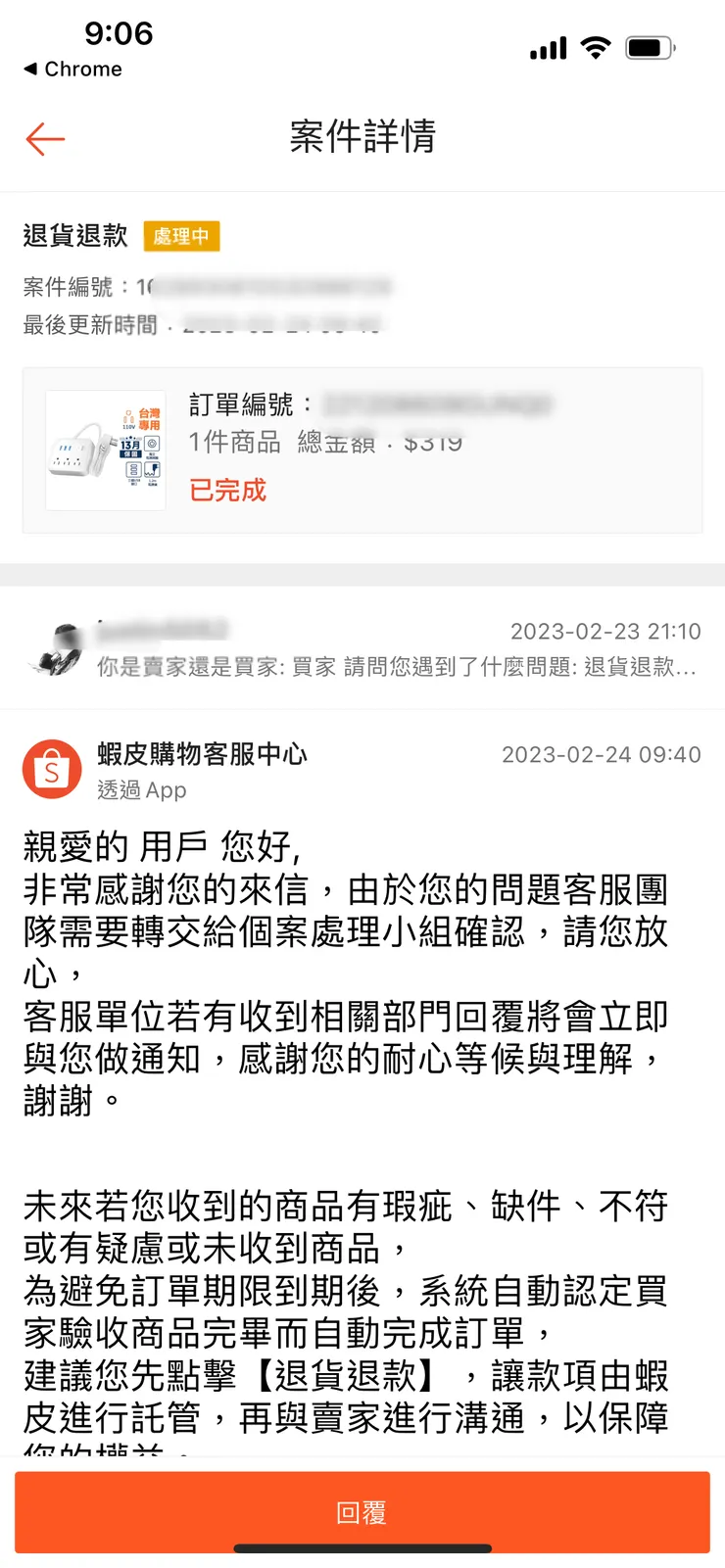Return to Chrome via the top-left link
The width and height of the screenshot is (725, 1568).
click(73, 69)
